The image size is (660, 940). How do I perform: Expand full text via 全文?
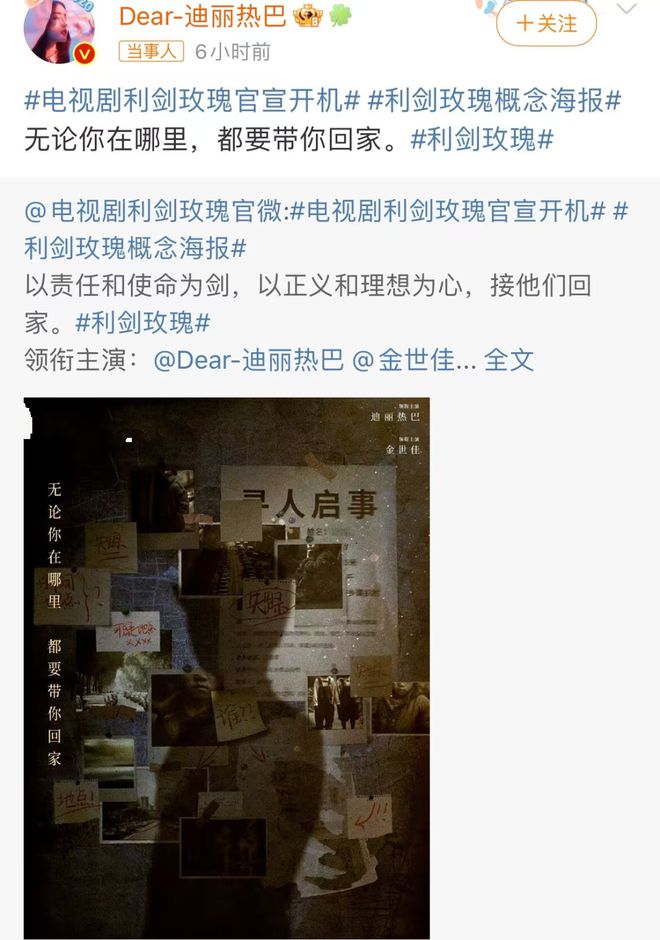pyautogui.click(x=509, y=360)
